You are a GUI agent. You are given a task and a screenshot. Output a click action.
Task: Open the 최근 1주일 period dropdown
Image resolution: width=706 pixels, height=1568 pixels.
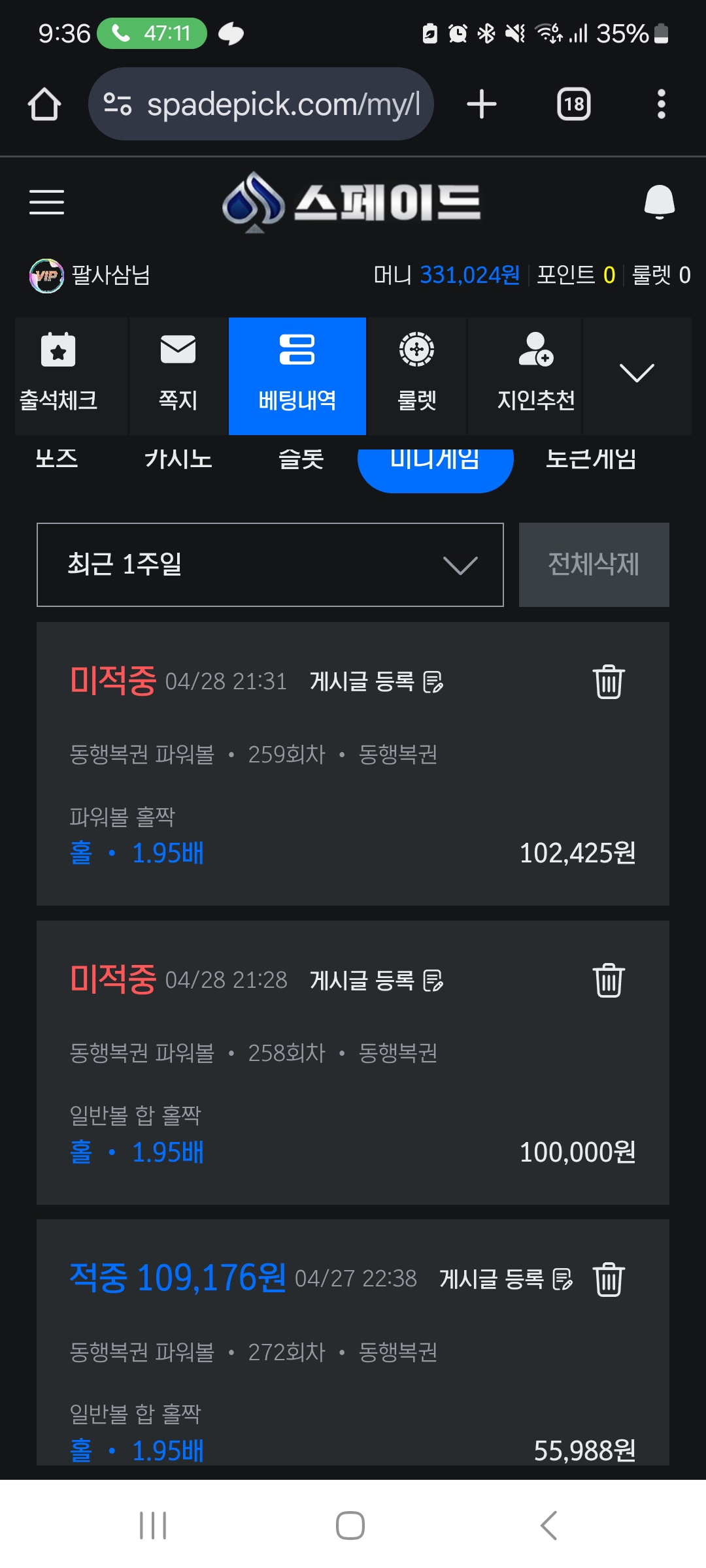tap(270, 564)
